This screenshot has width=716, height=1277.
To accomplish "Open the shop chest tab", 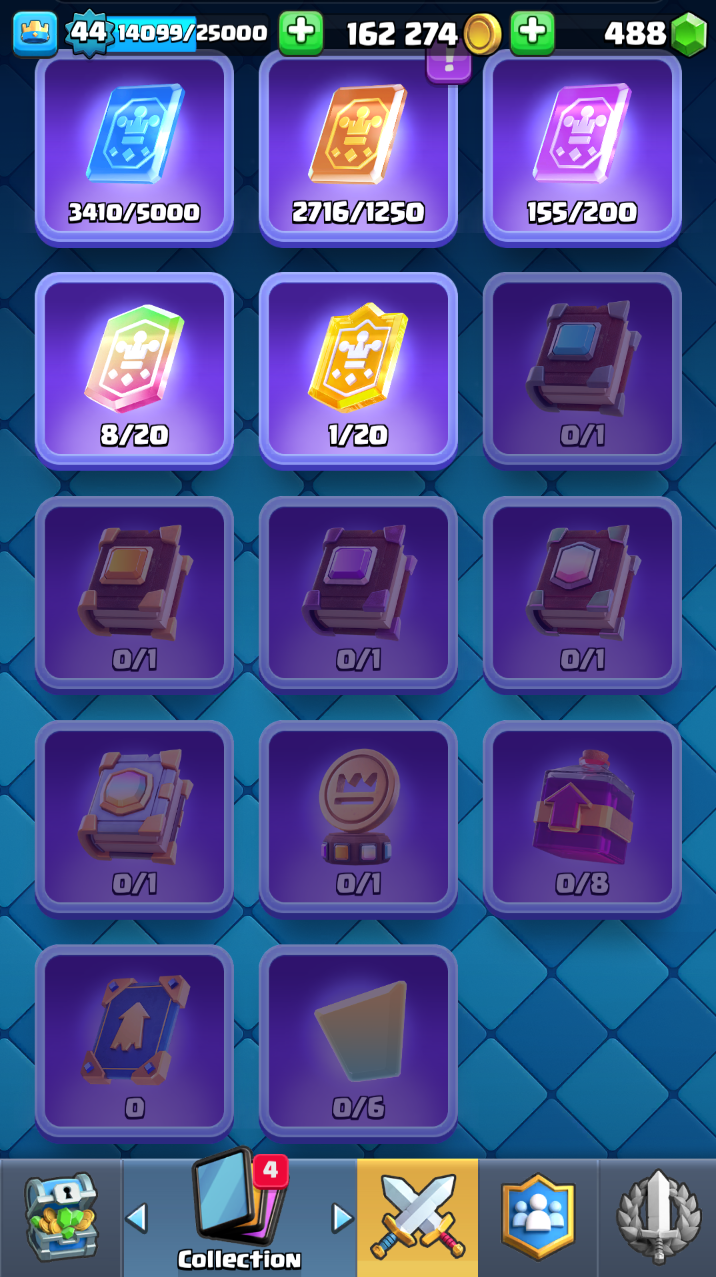I will (x=61, y=1217).
